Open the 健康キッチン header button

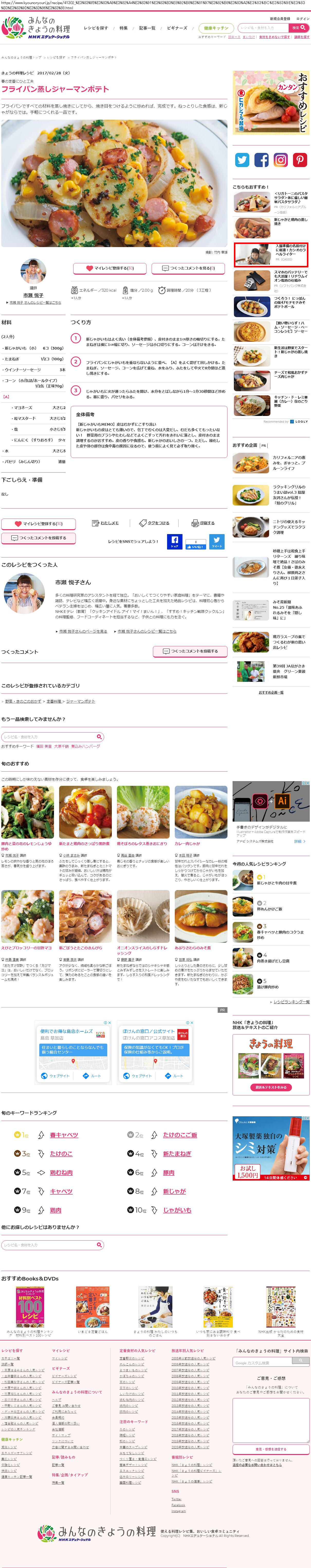(216, 28)
